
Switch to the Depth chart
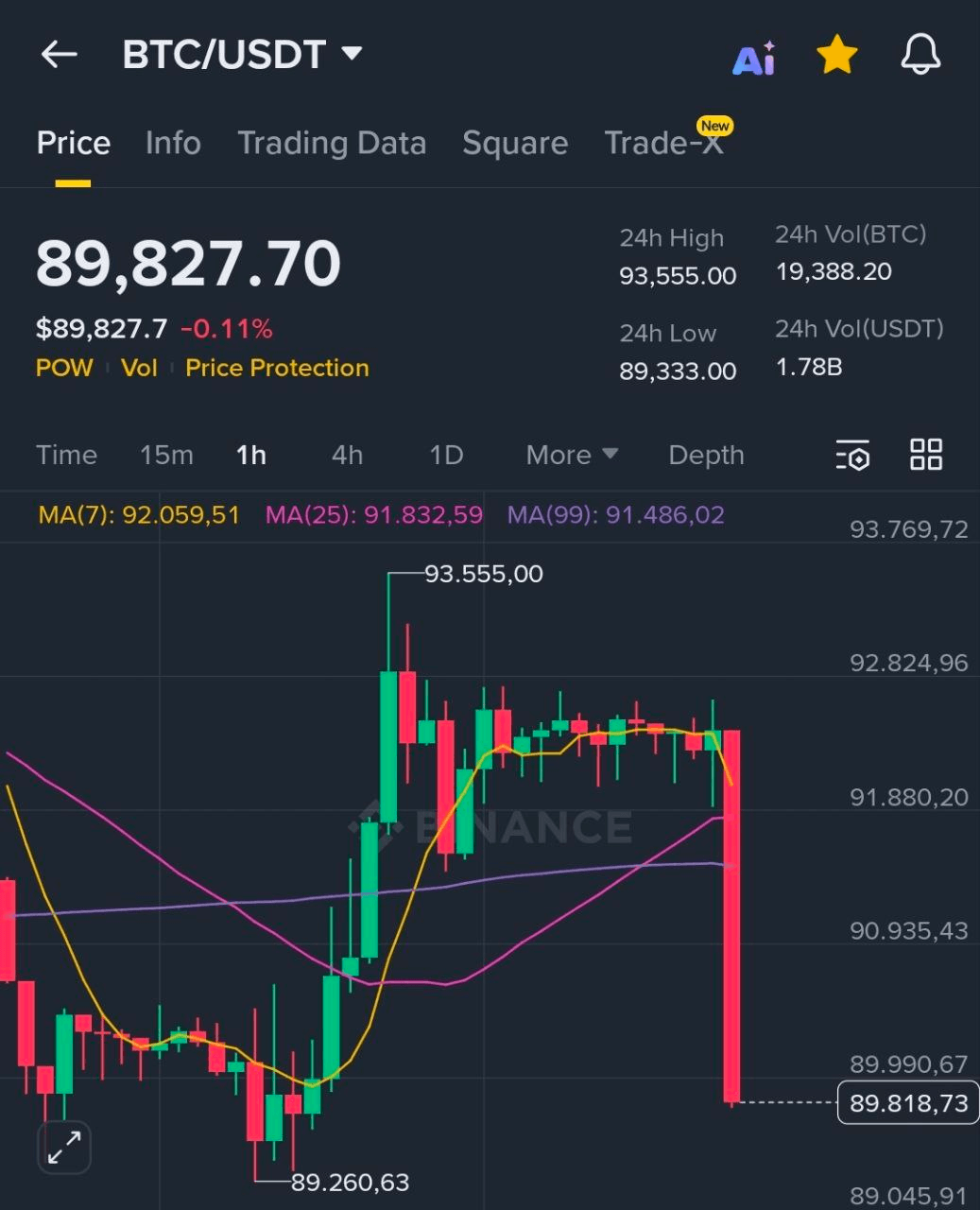point(706,455)
